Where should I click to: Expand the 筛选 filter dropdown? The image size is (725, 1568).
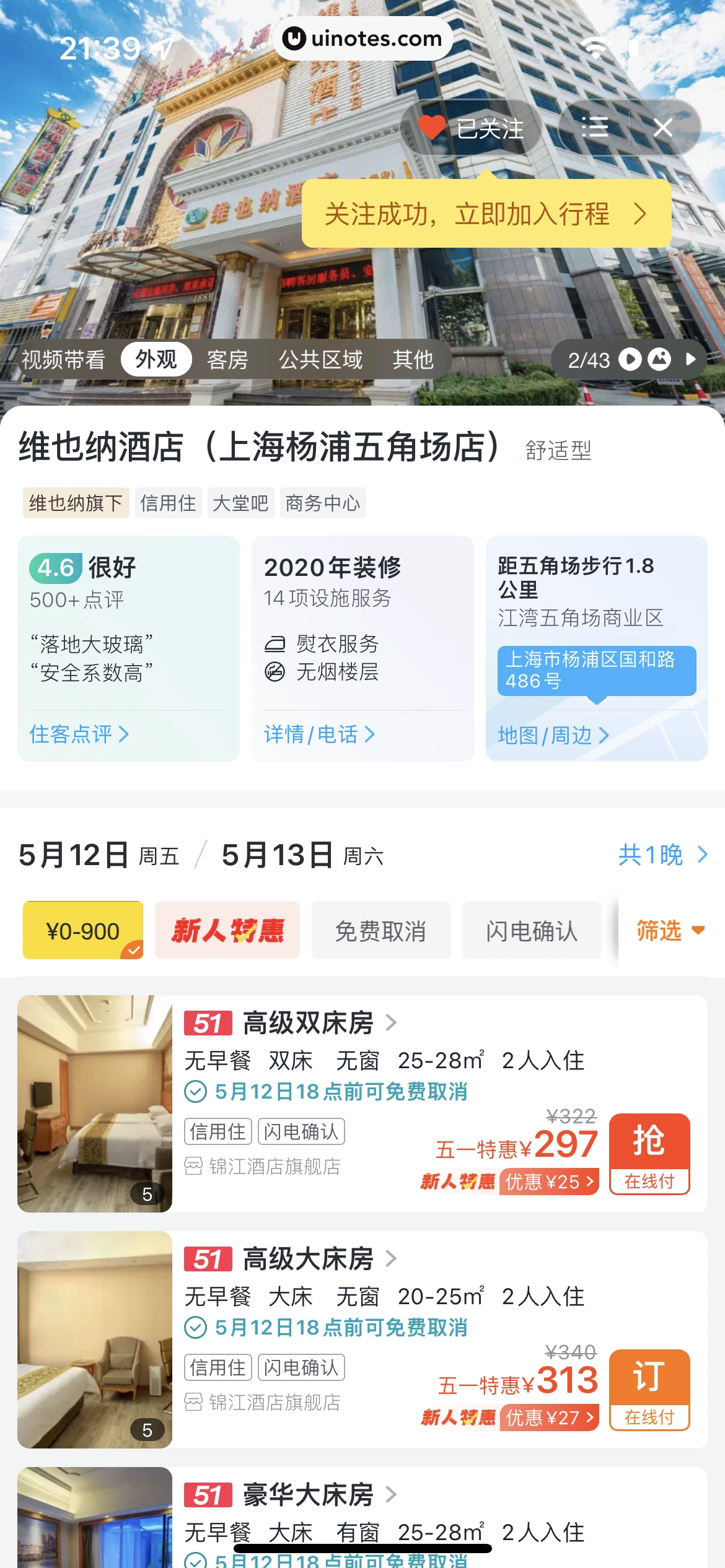point(669,931)
